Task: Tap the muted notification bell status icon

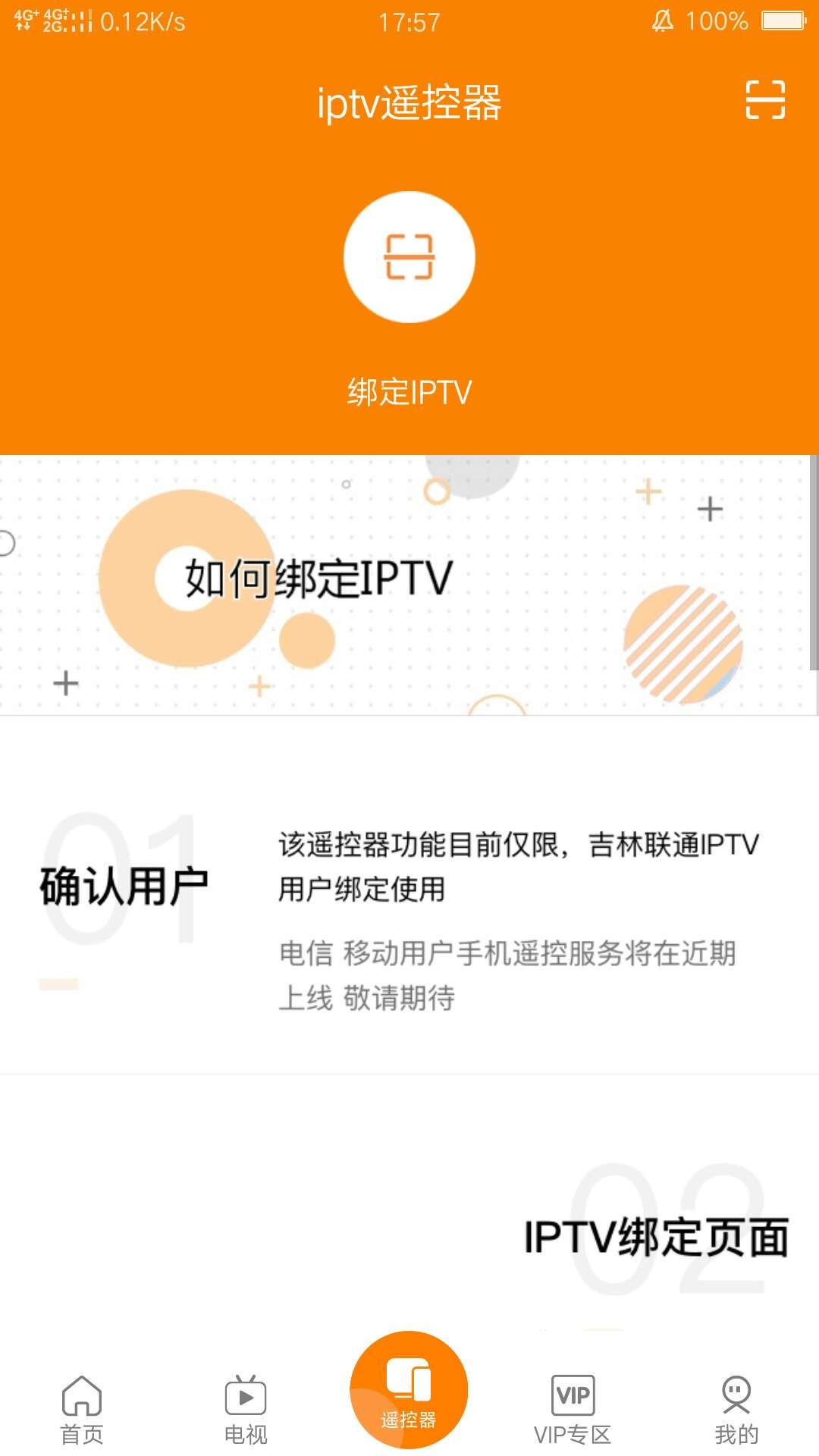Action: pos(659,21)
